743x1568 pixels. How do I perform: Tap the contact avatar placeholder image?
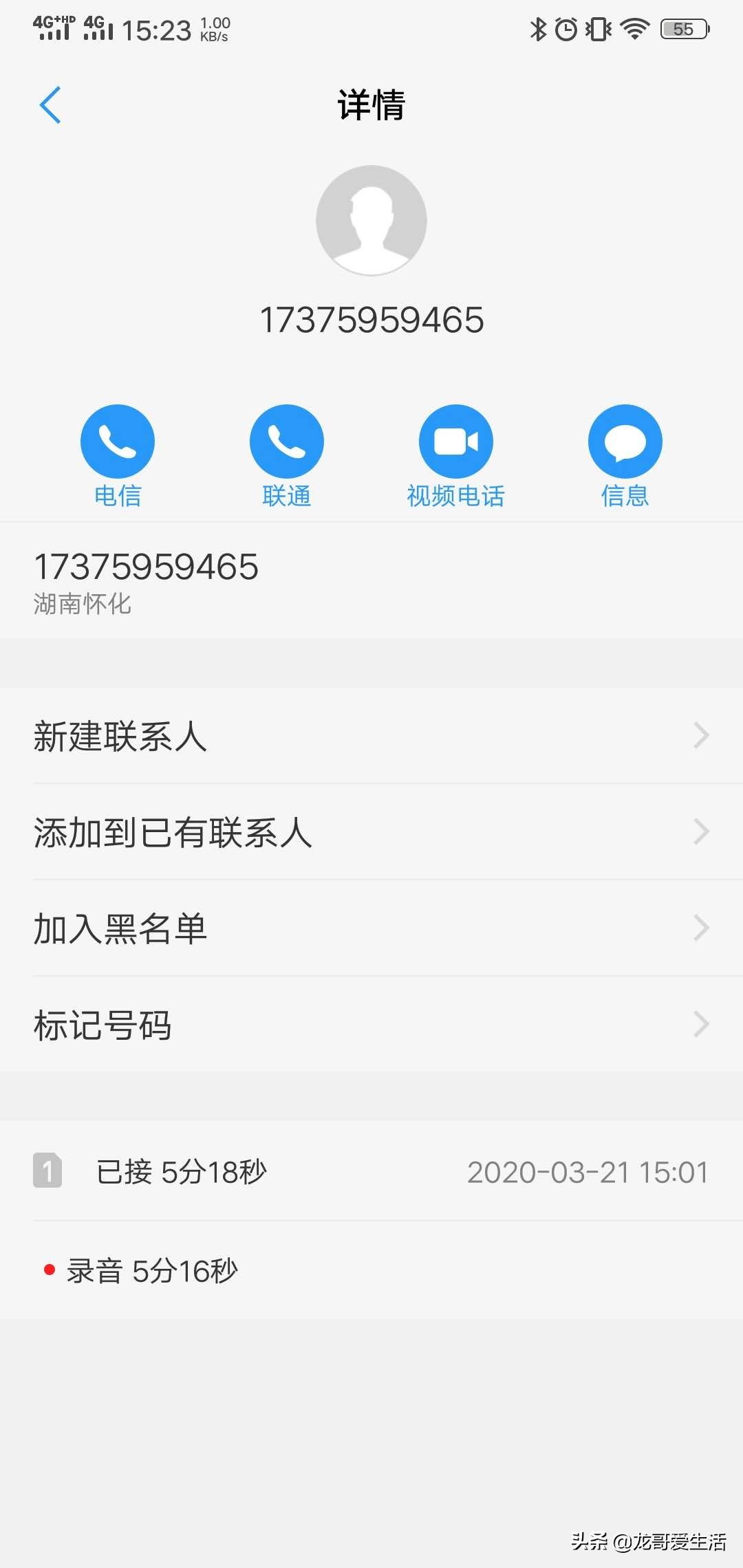click(x=371, y=220)
